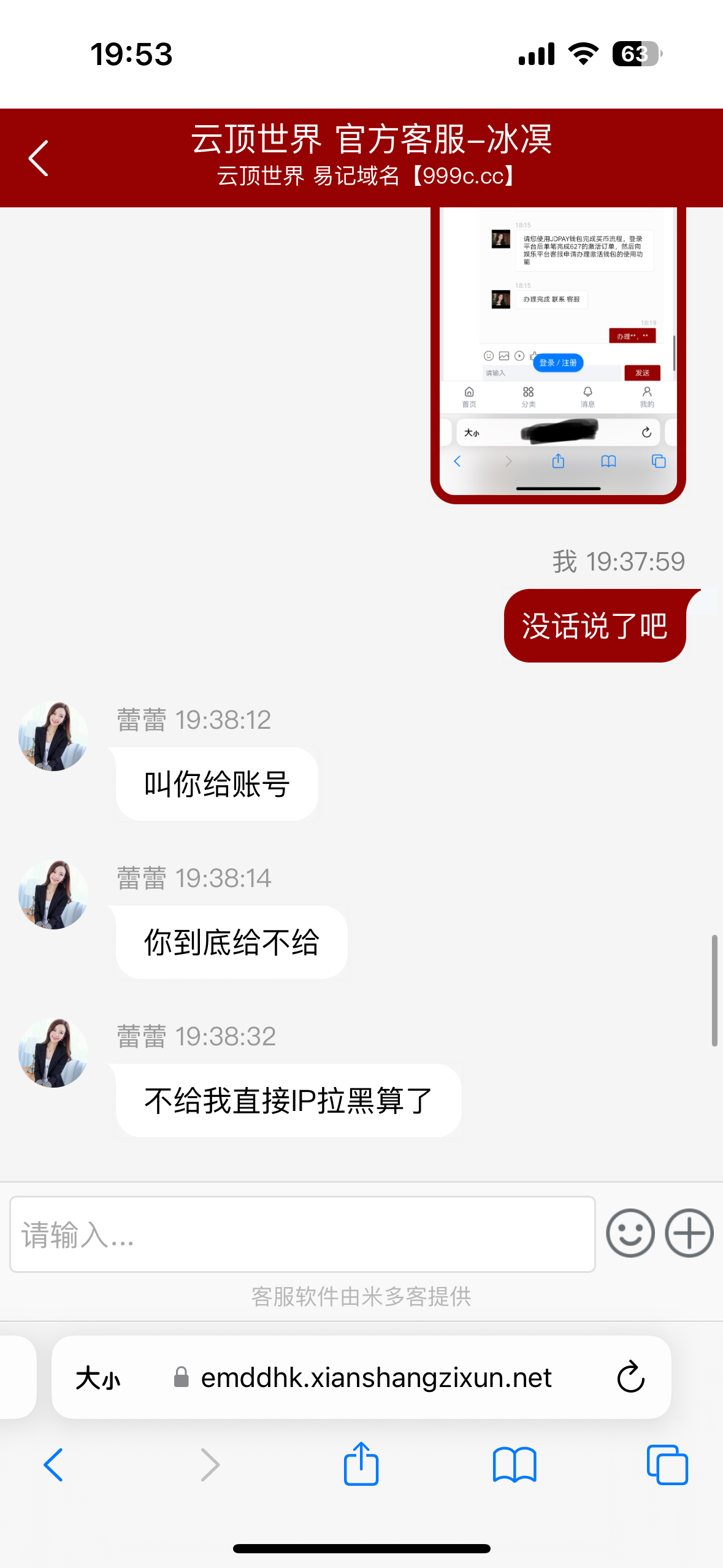The height and width of the screenshot is (1568, 723).
Task: Reload the current web page
Action: click(630, 1378)
